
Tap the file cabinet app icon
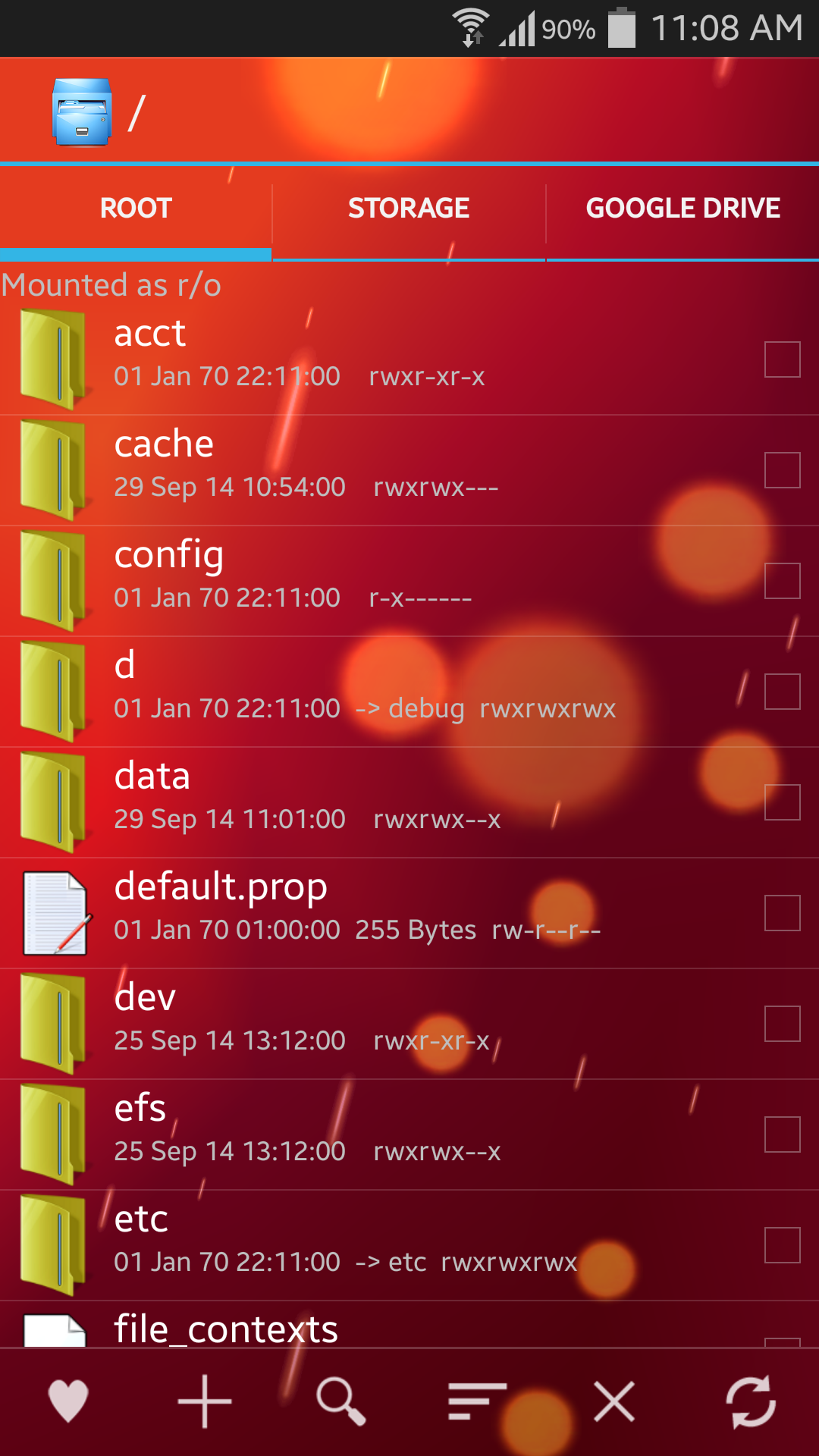pyautogui.click(x=82, y=112)
